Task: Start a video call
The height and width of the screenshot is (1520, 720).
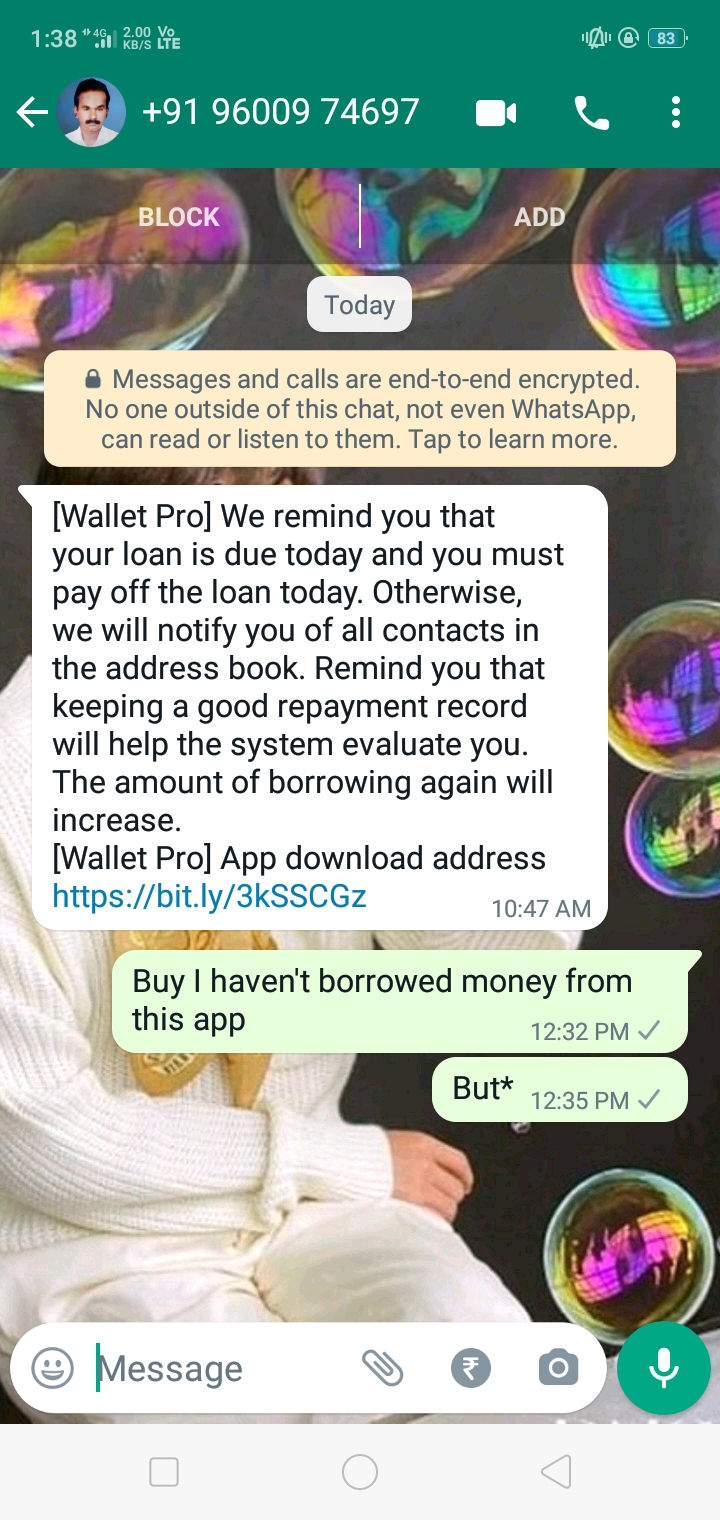Action: pos(496,113)
